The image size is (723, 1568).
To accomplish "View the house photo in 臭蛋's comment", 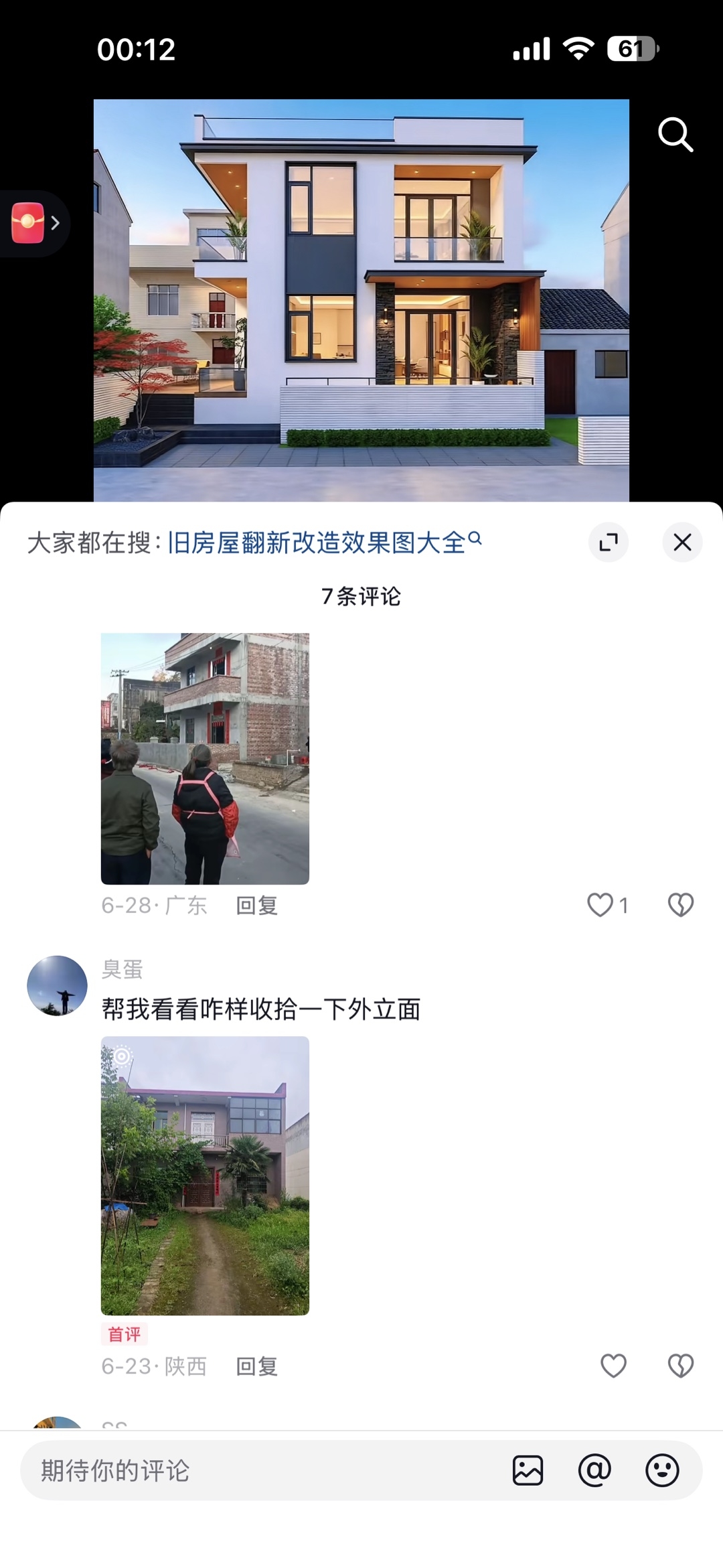I will pyautogui.click(x=205, y=1175).
